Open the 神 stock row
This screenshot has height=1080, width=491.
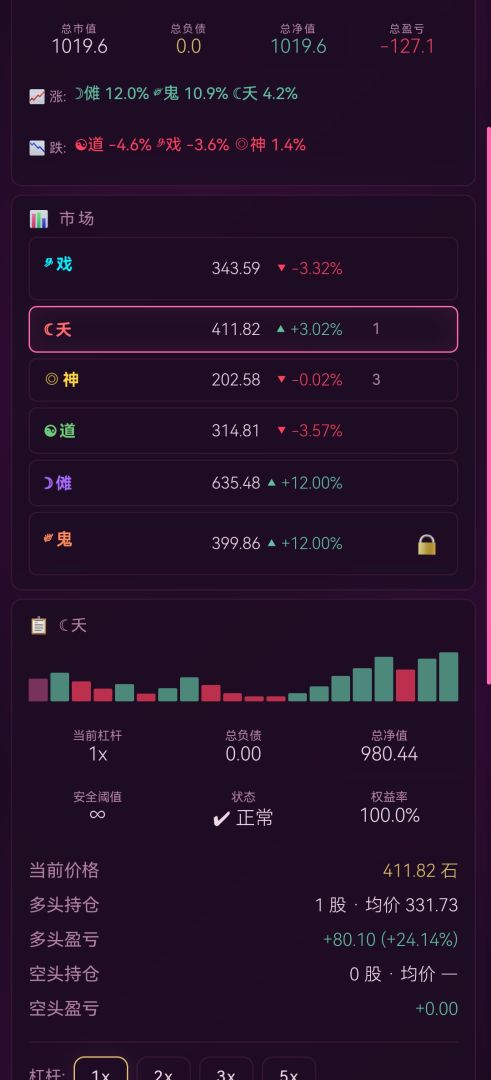pos(243,380)
